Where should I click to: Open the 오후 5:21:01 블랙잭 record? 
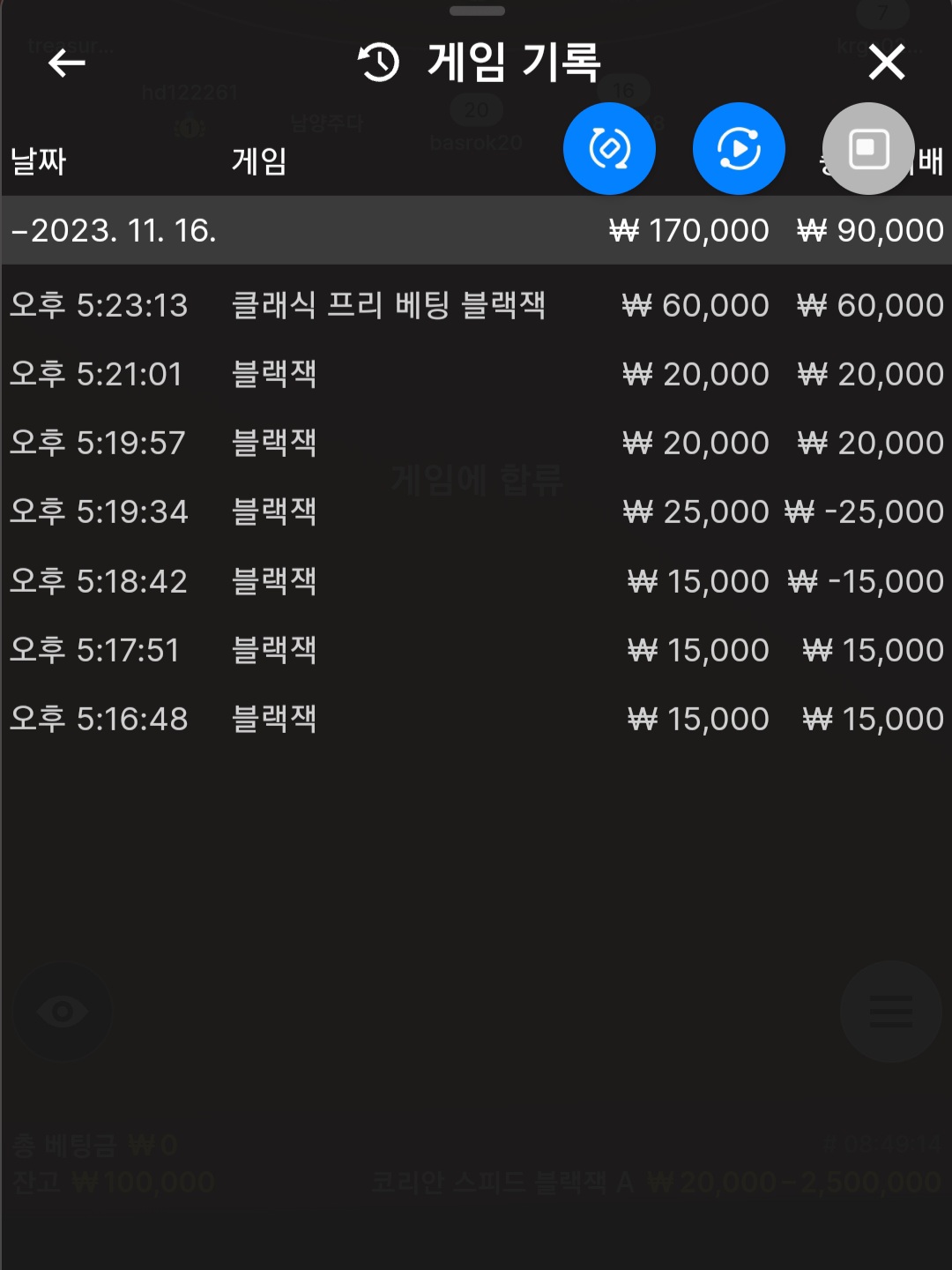[476, 374]
